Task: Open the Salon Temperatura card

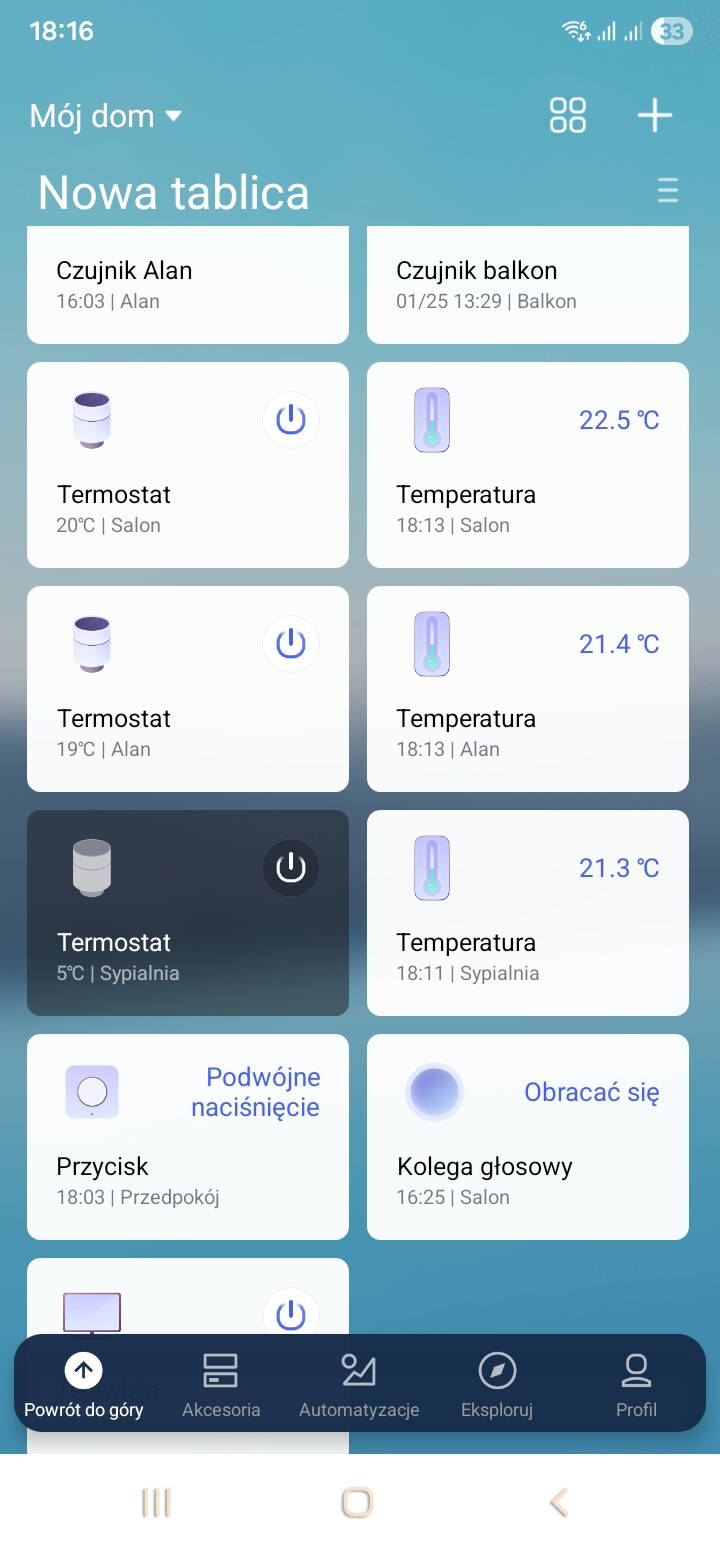Action: coord(527,465)
